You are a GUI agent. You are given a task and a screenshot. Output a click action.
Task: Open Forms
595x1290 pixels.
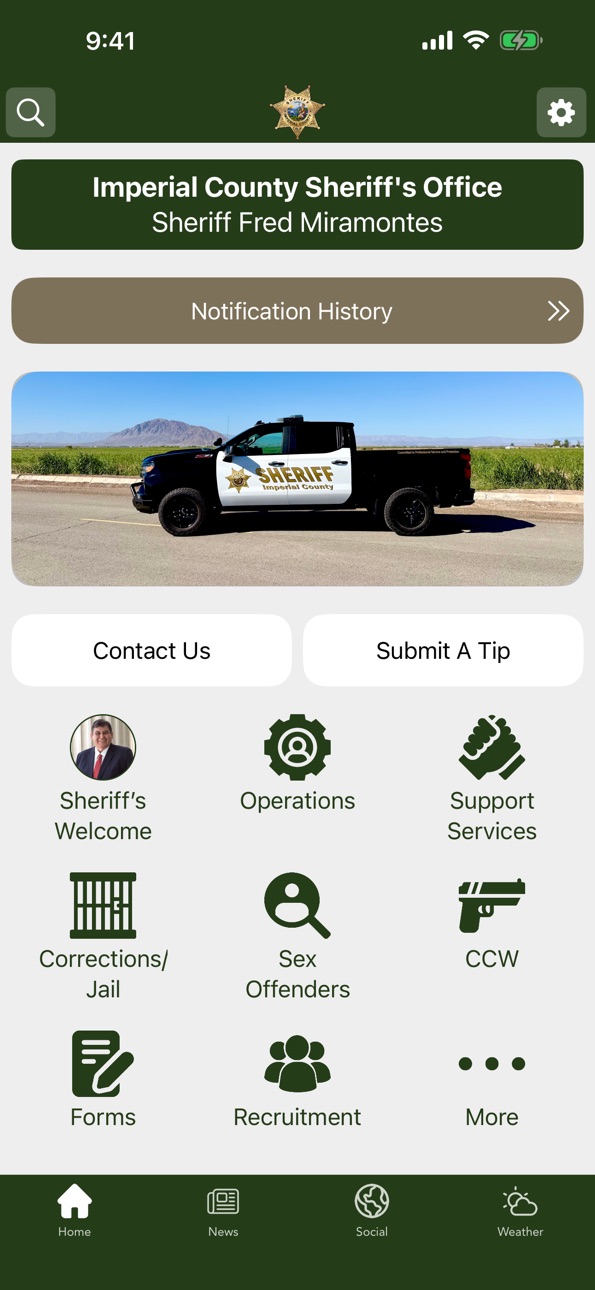coord(103,1080)
